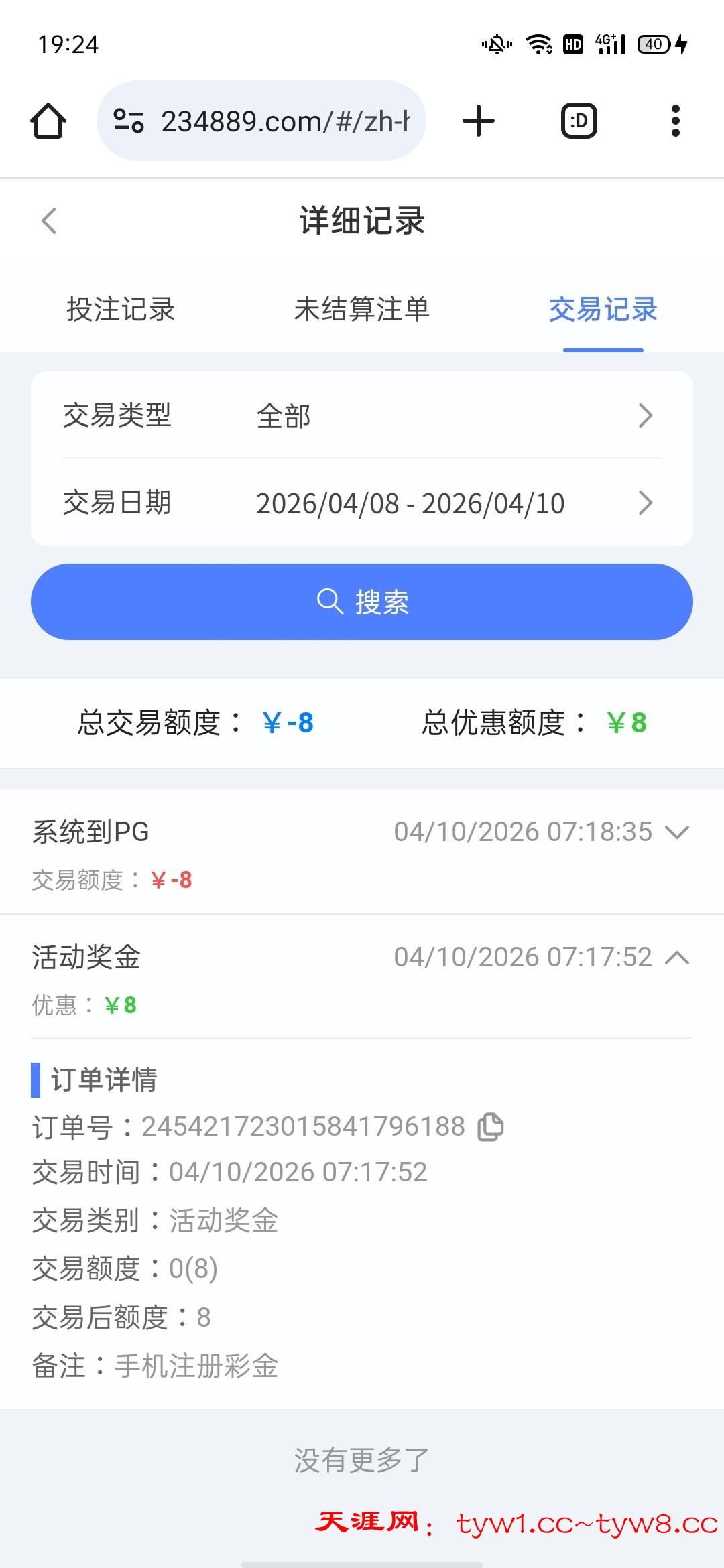Open the browser tab switcher
The height and width of the screenshot is (1568, 724).
pyautogui.click(x=579, y=121)
